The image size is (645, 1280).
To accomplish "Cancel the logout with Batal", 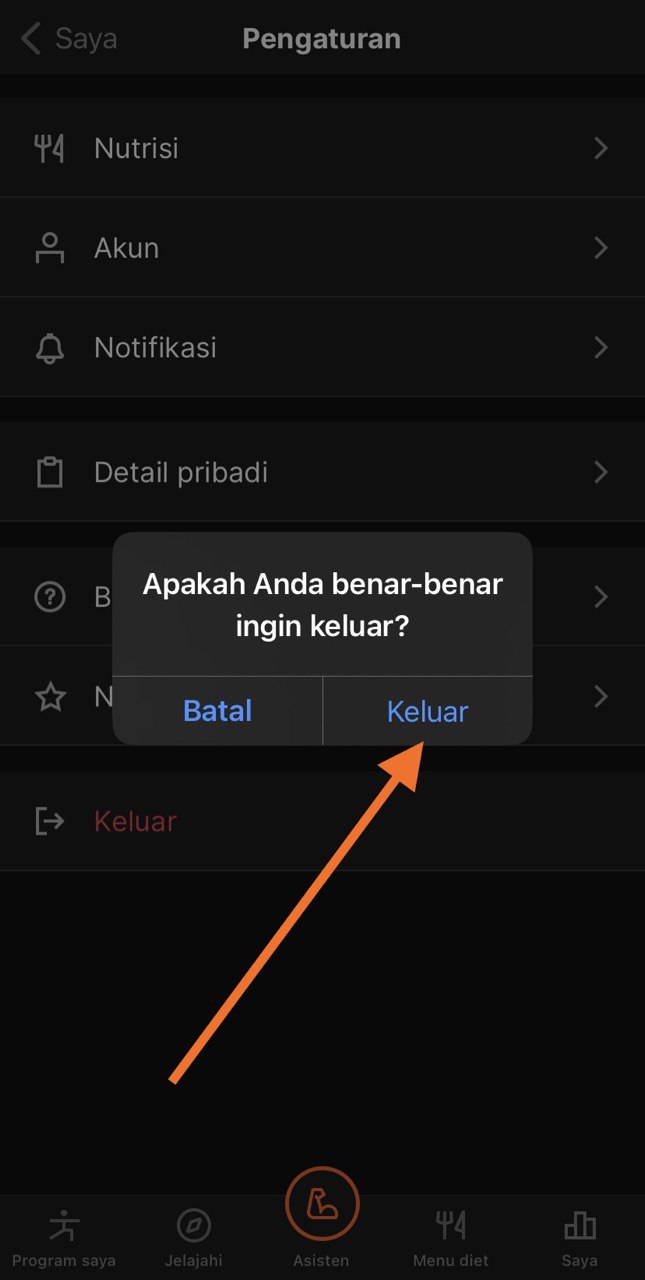I will pos(217,711).
